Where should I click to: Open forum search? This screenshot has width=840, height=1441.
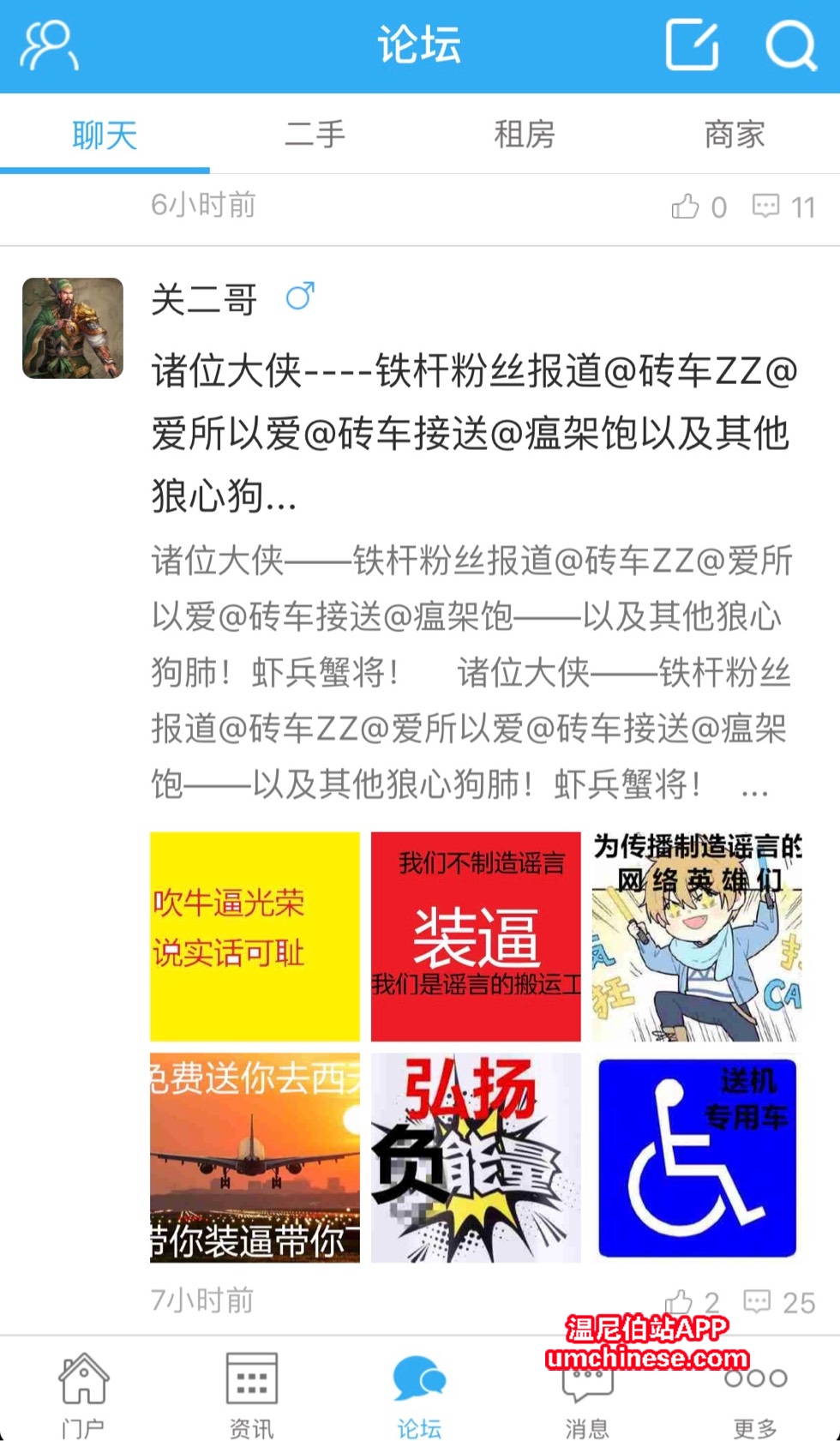789,45
